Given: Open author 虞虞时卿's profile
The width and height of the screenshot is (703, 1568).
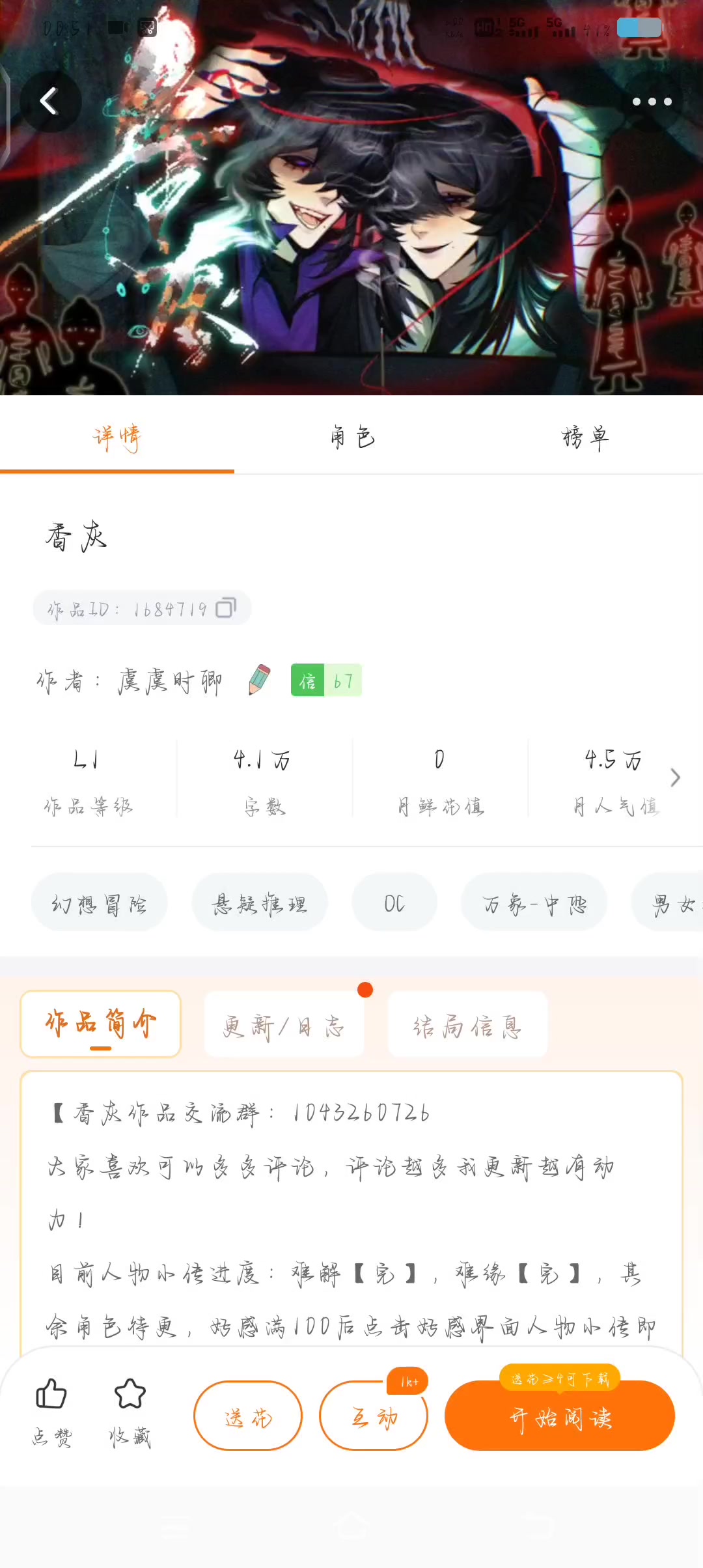Looking at the screenshot, I should 171,682.
